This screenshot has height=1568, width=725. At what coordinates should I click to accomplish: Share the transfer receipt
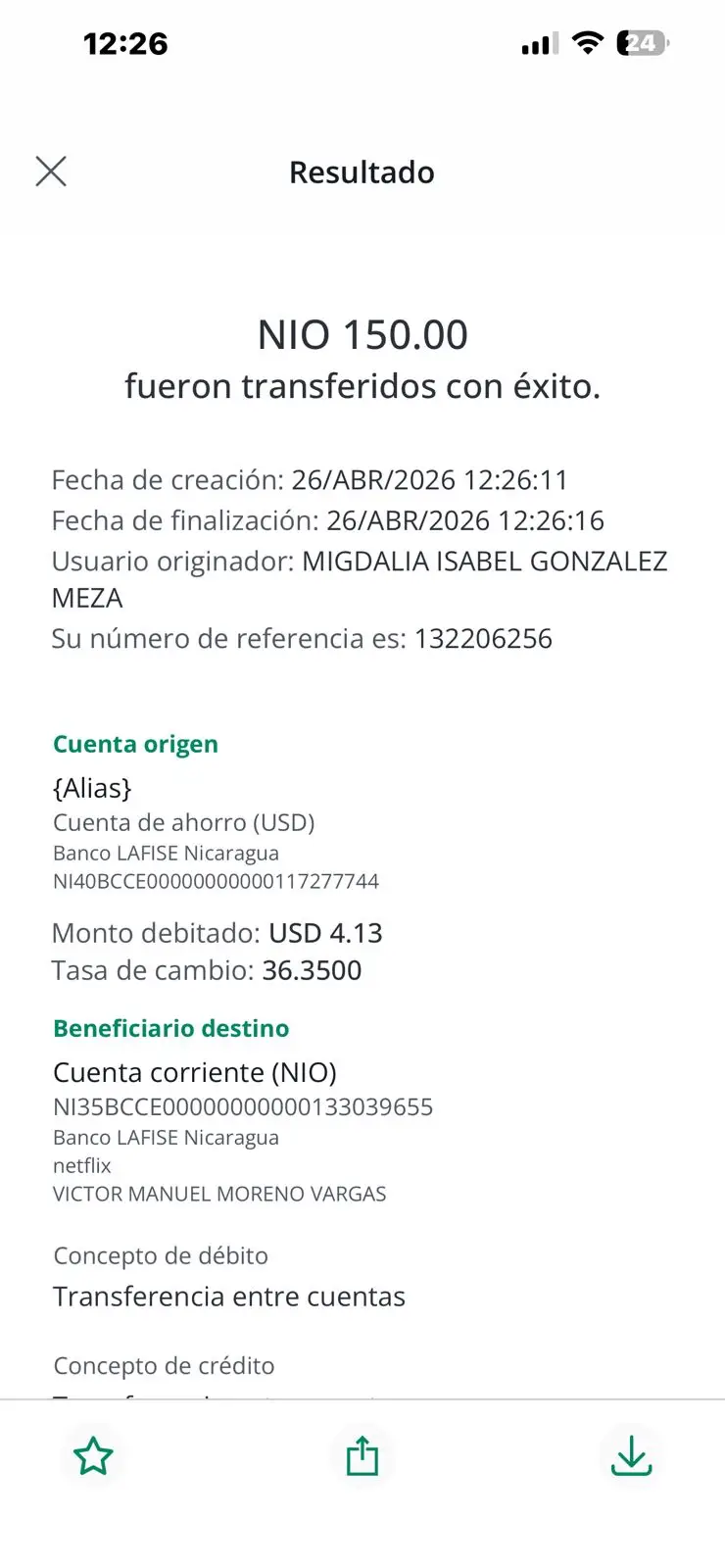pyautogui.click(x=362, y=1455)
